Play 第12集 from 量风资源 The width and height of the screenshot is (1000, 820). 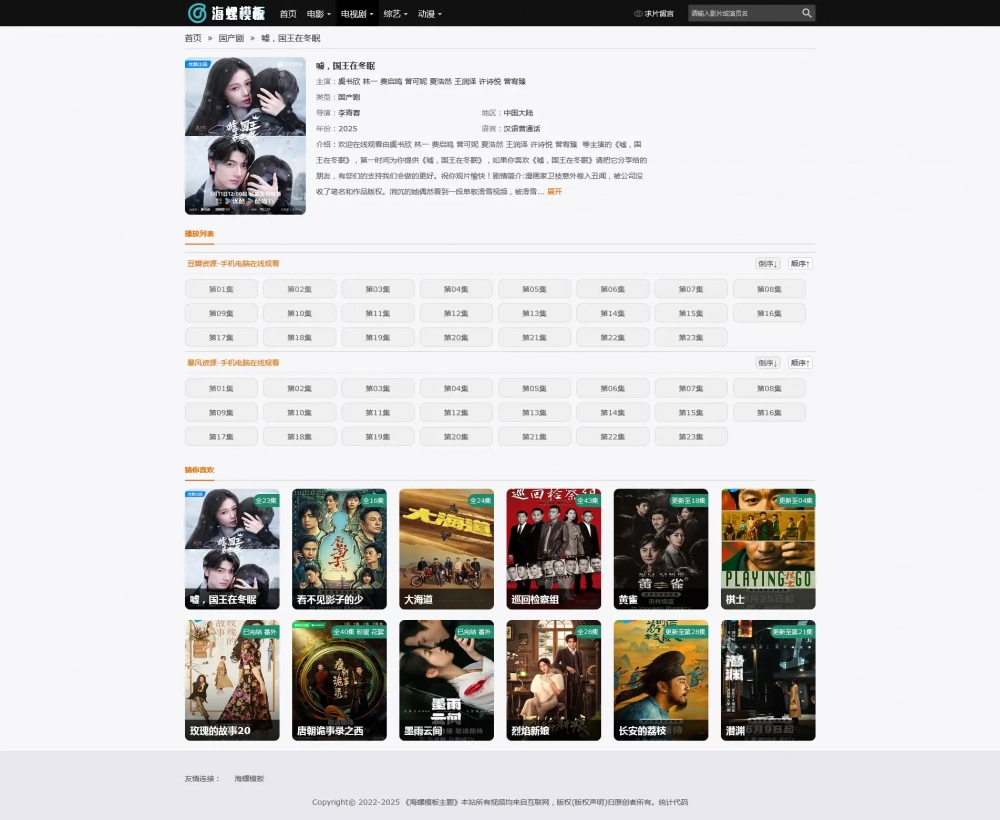[456, 412]
